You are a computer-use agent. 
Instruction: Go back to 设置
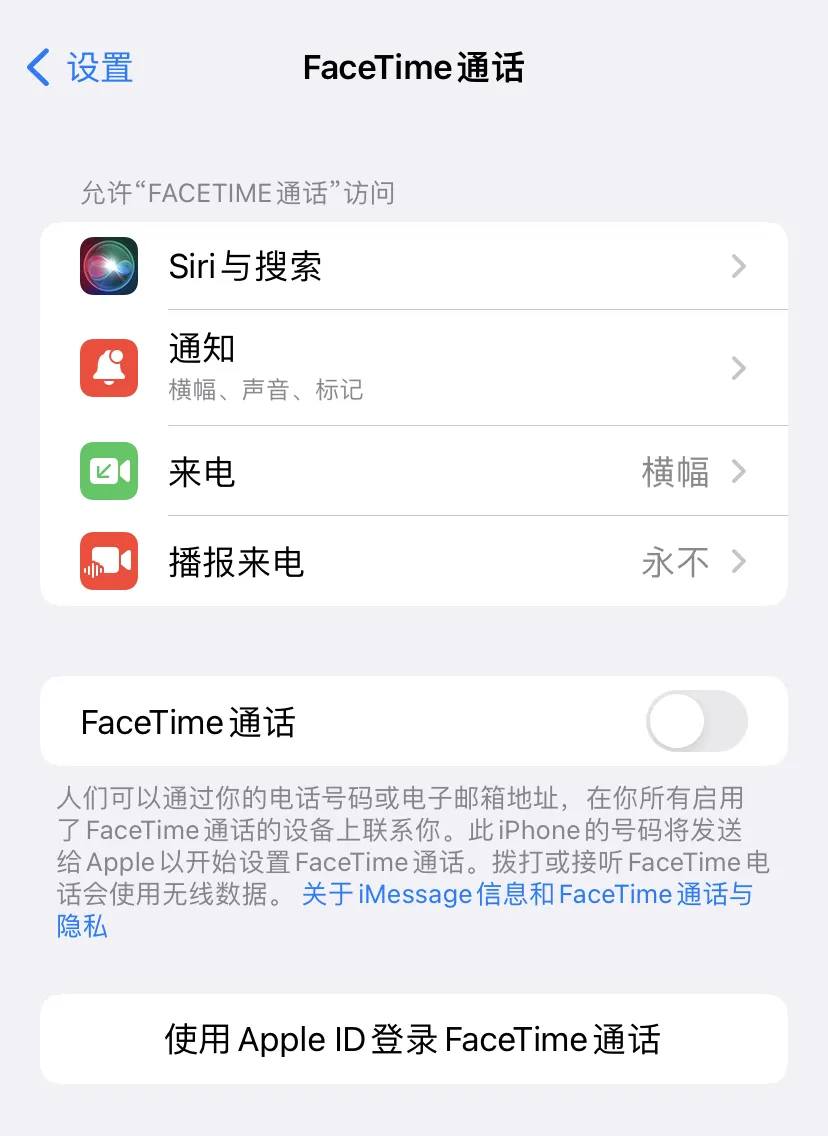(80, 68)
